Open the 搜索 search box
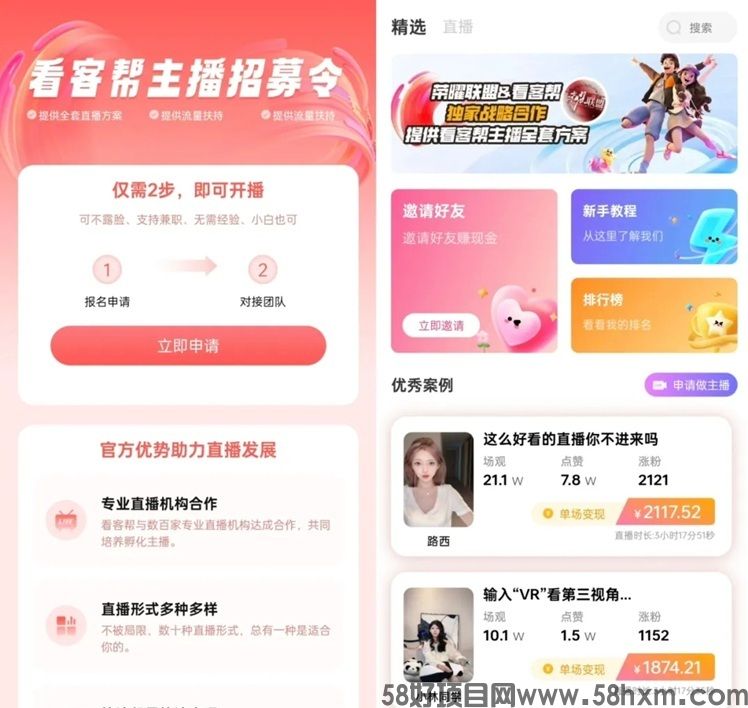This screenshot has height=708, width=748. (x=698, y=28)
